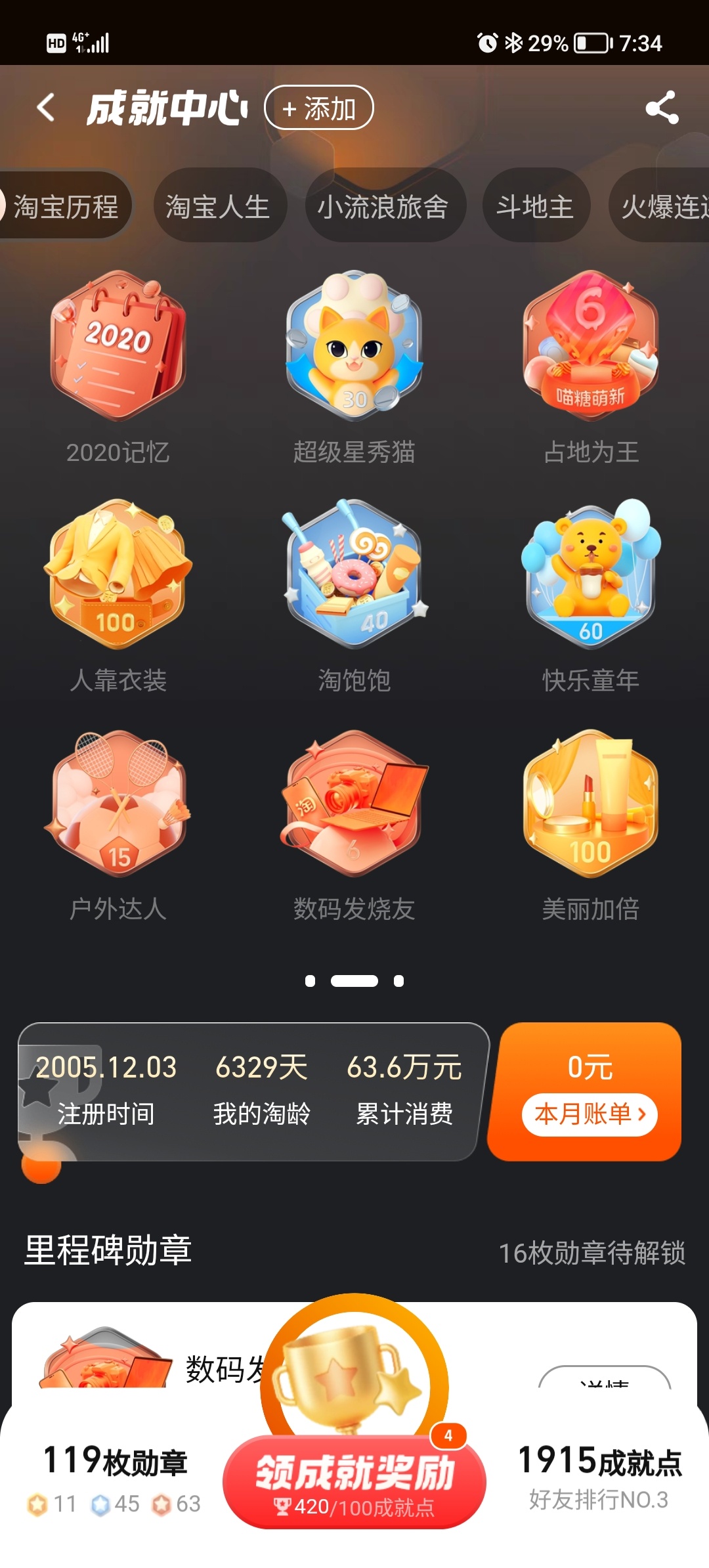709x1568 pixels.
Task: Switch to the 淘宝人生 tab
Action: [x=219, y=207]
